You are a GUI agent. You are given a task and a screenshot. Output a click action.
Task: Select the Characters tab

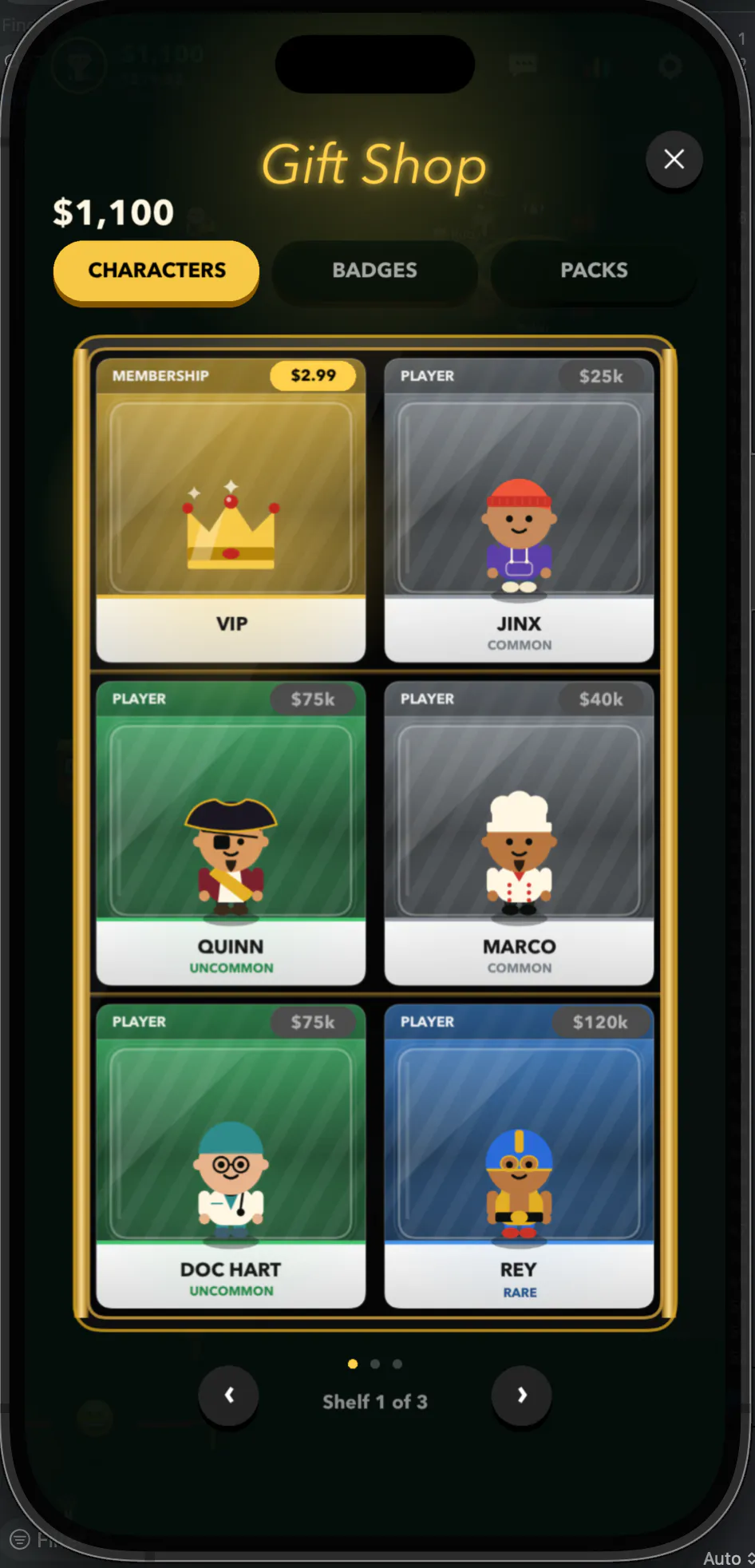click(x=156, y=271)
